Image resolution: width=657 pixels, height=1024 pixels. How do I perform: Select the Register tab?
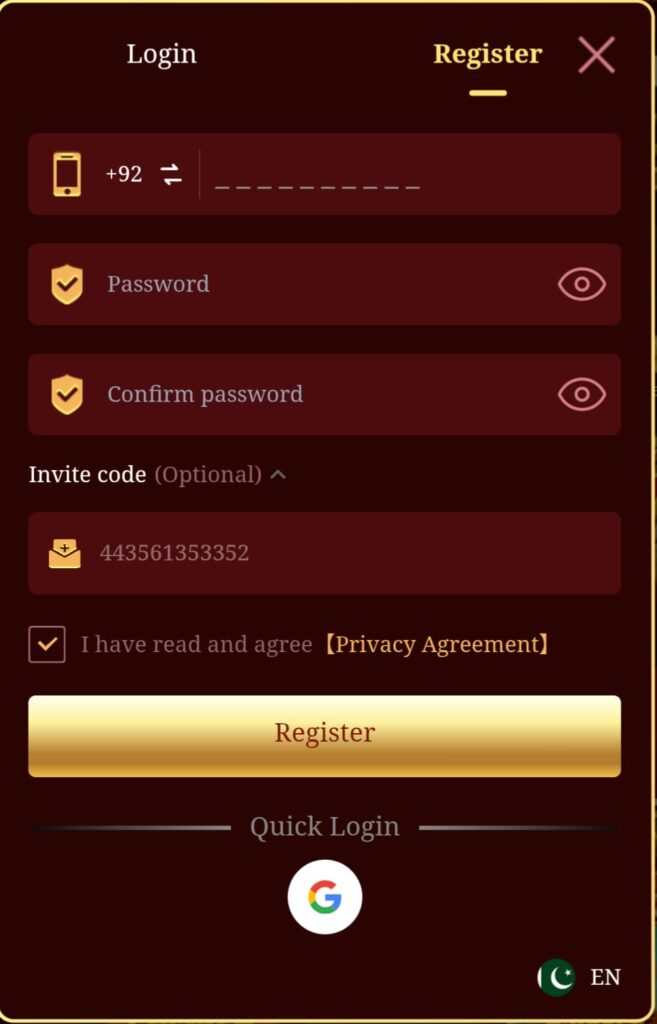coord(487,54)
